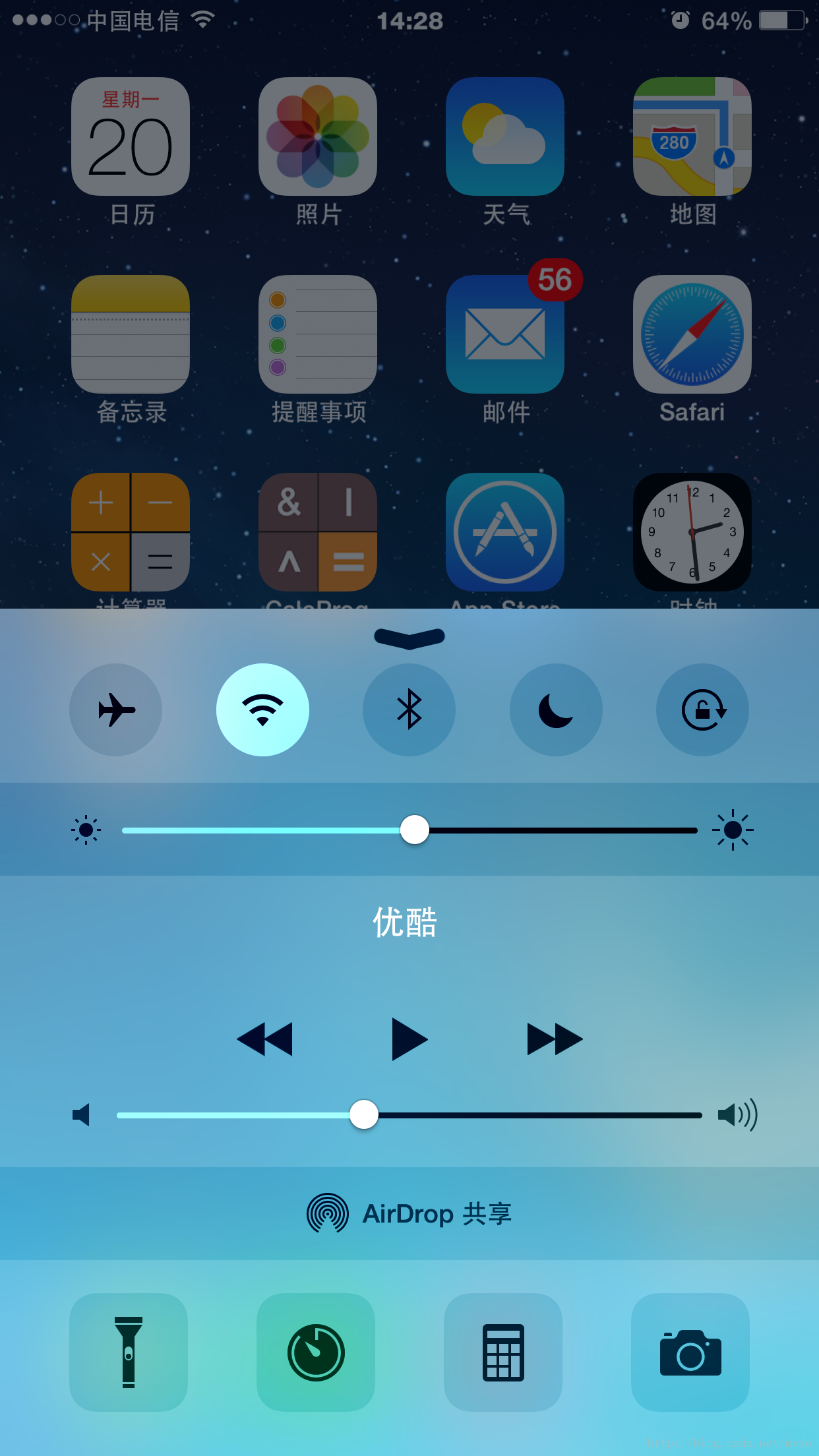Image resolution: width=819 pixels, height=1456 pixels.
Task: Enable Do Not Disturb moon
Action: [556, 710]
